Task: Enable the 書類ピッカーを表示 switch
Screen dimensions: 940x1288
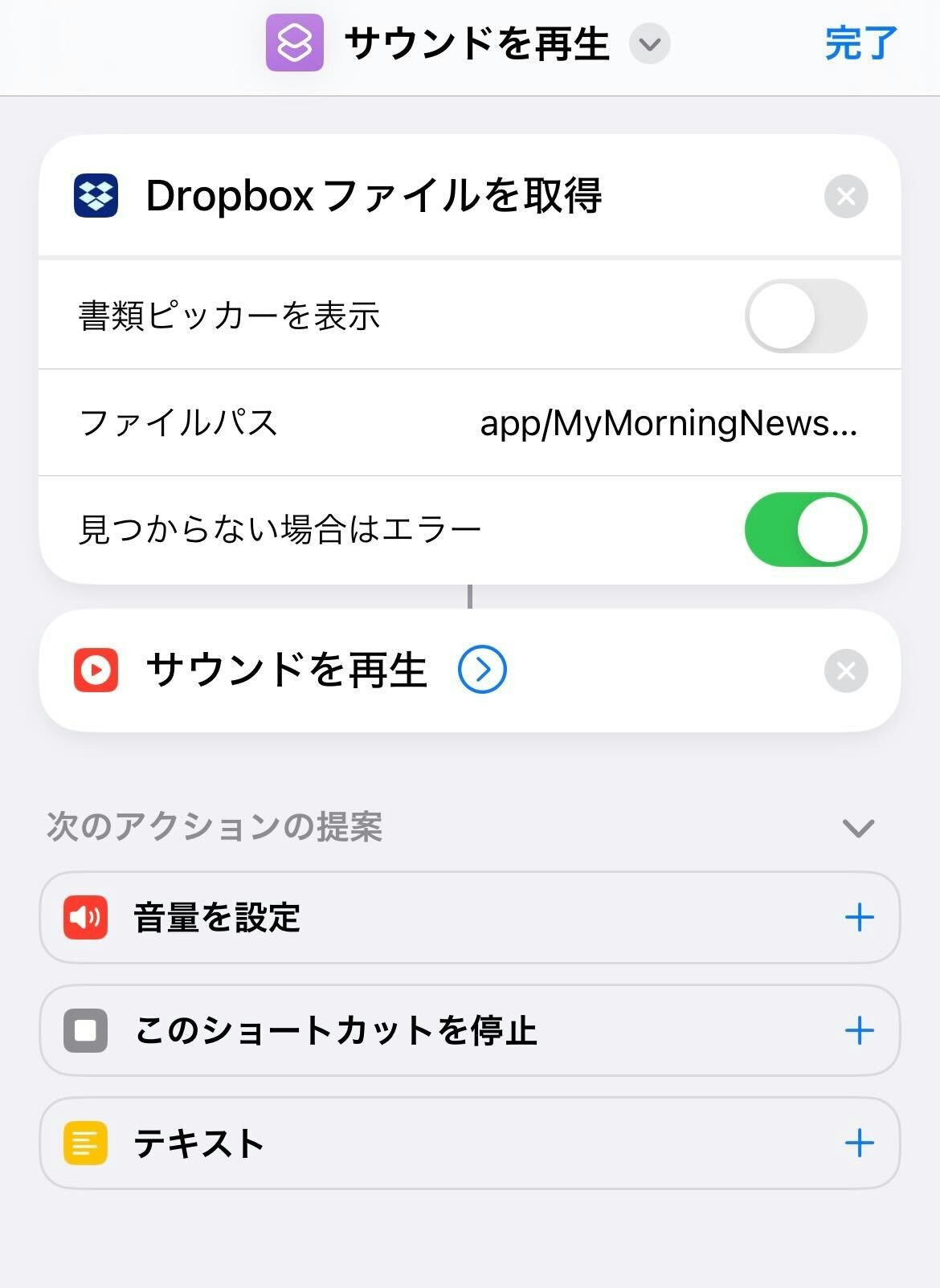Action: 805,316
